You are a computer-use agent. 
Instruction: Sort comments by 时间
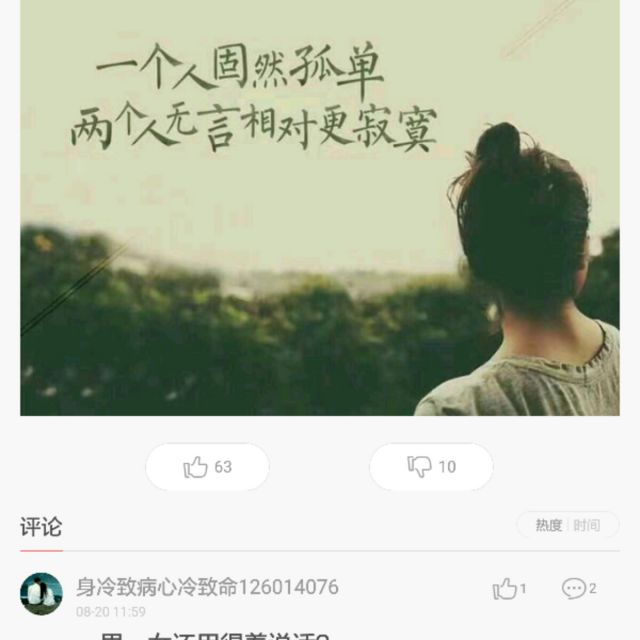tap(587, 525)
